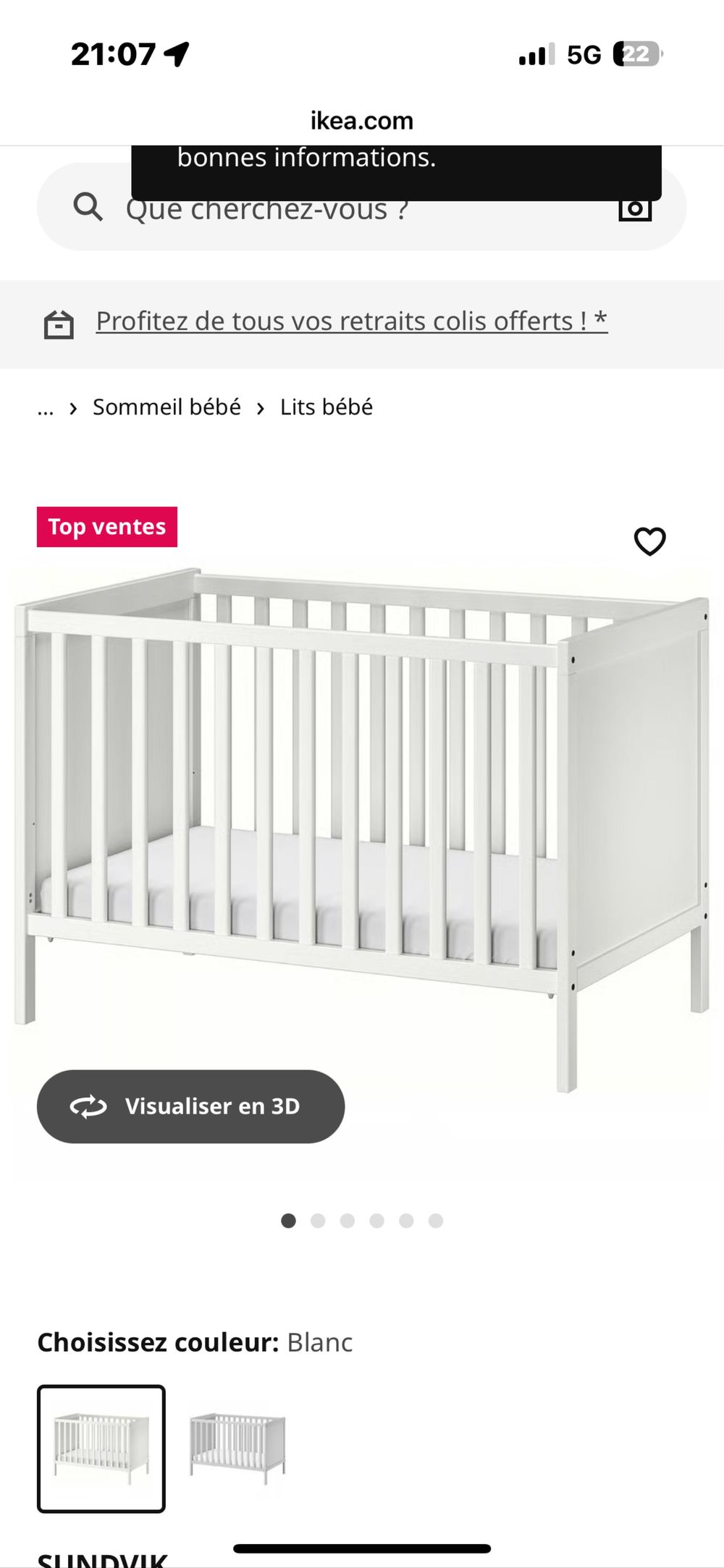Jump to second image via page dot
This screenshot has height=1568, width=724.
[x=318, y=1221]
